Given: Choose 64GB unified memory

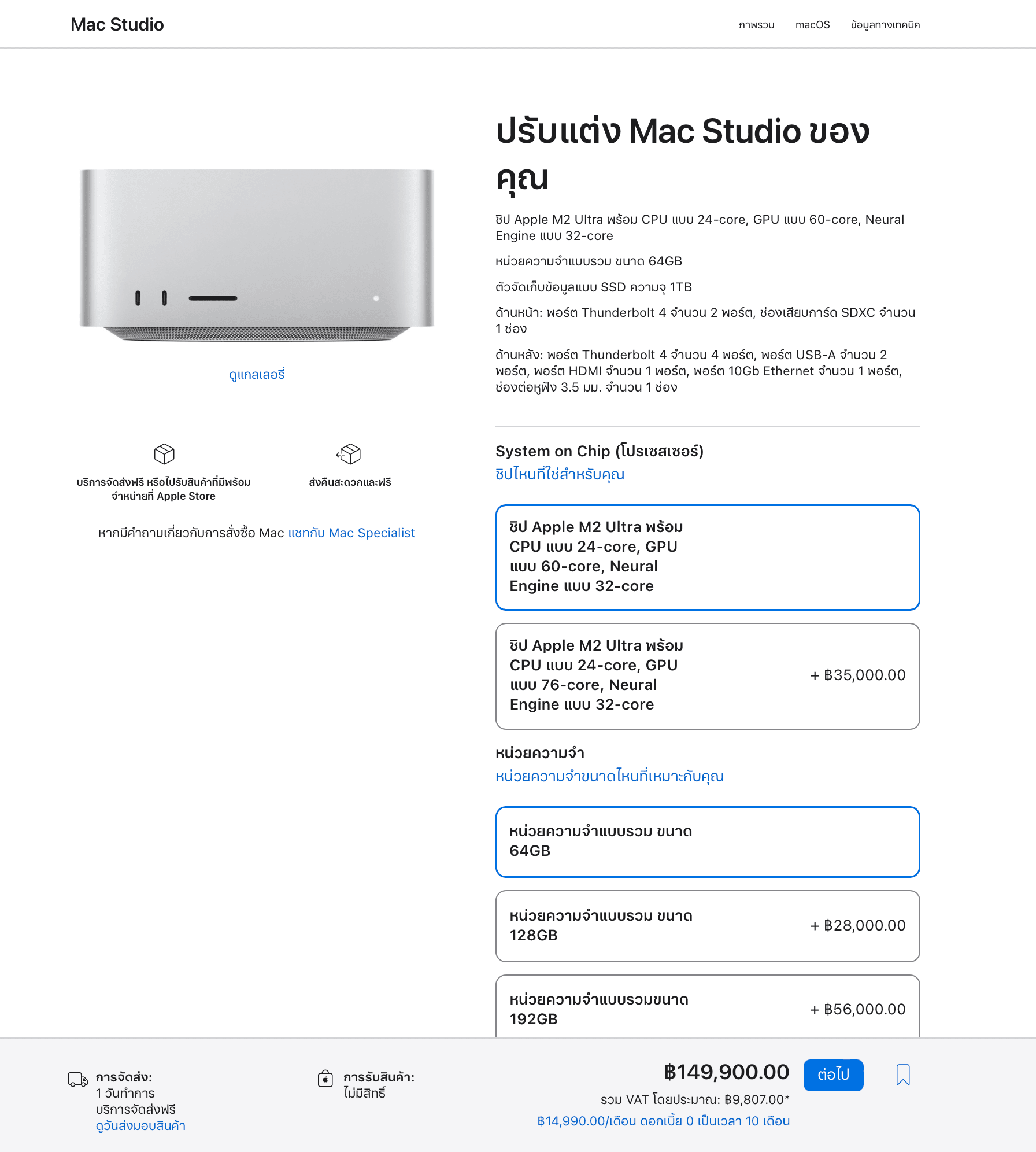Looking at the screenshot, I should [x=708, y=841].
